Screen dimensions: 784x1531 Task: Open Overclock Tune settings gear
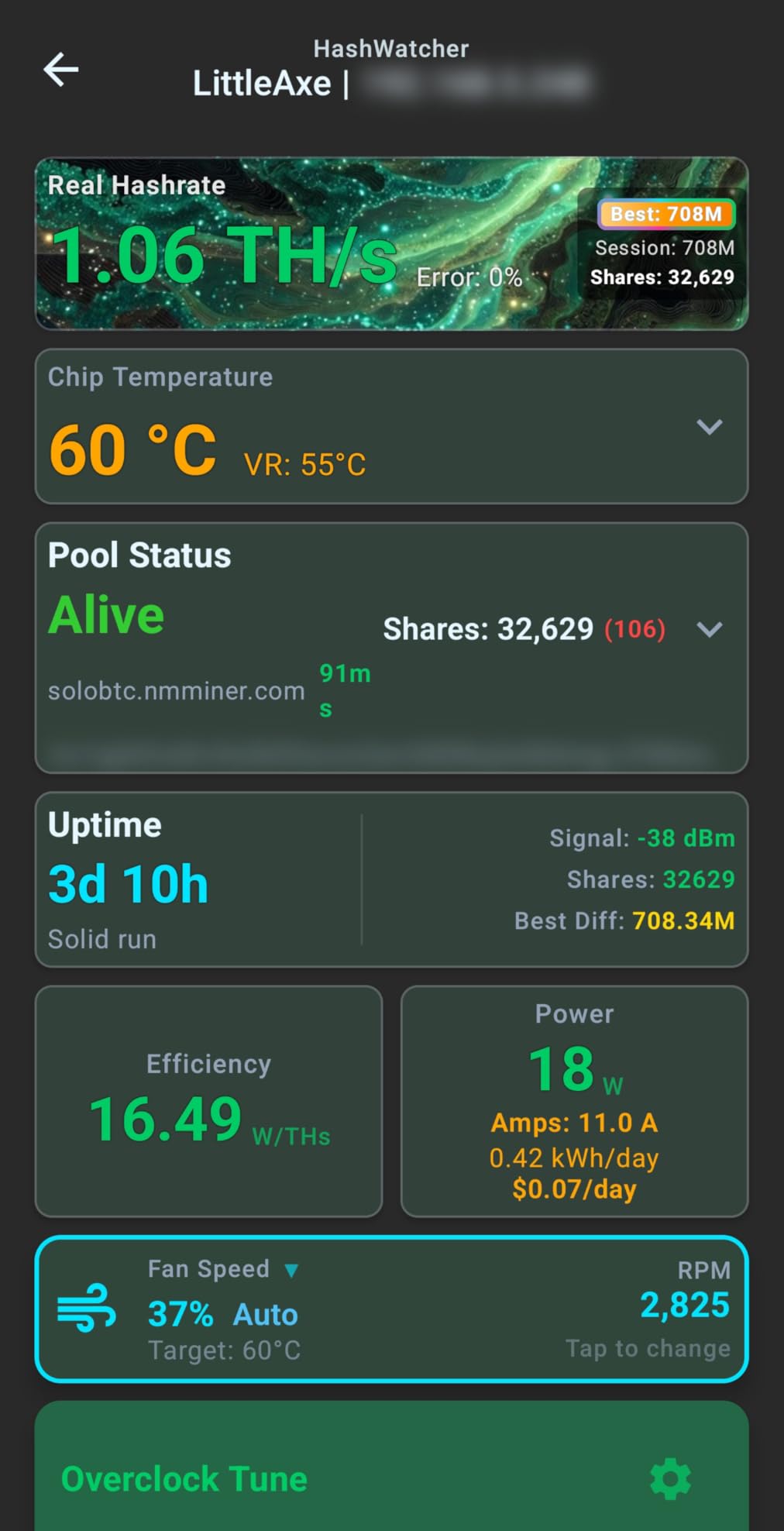670,1479
